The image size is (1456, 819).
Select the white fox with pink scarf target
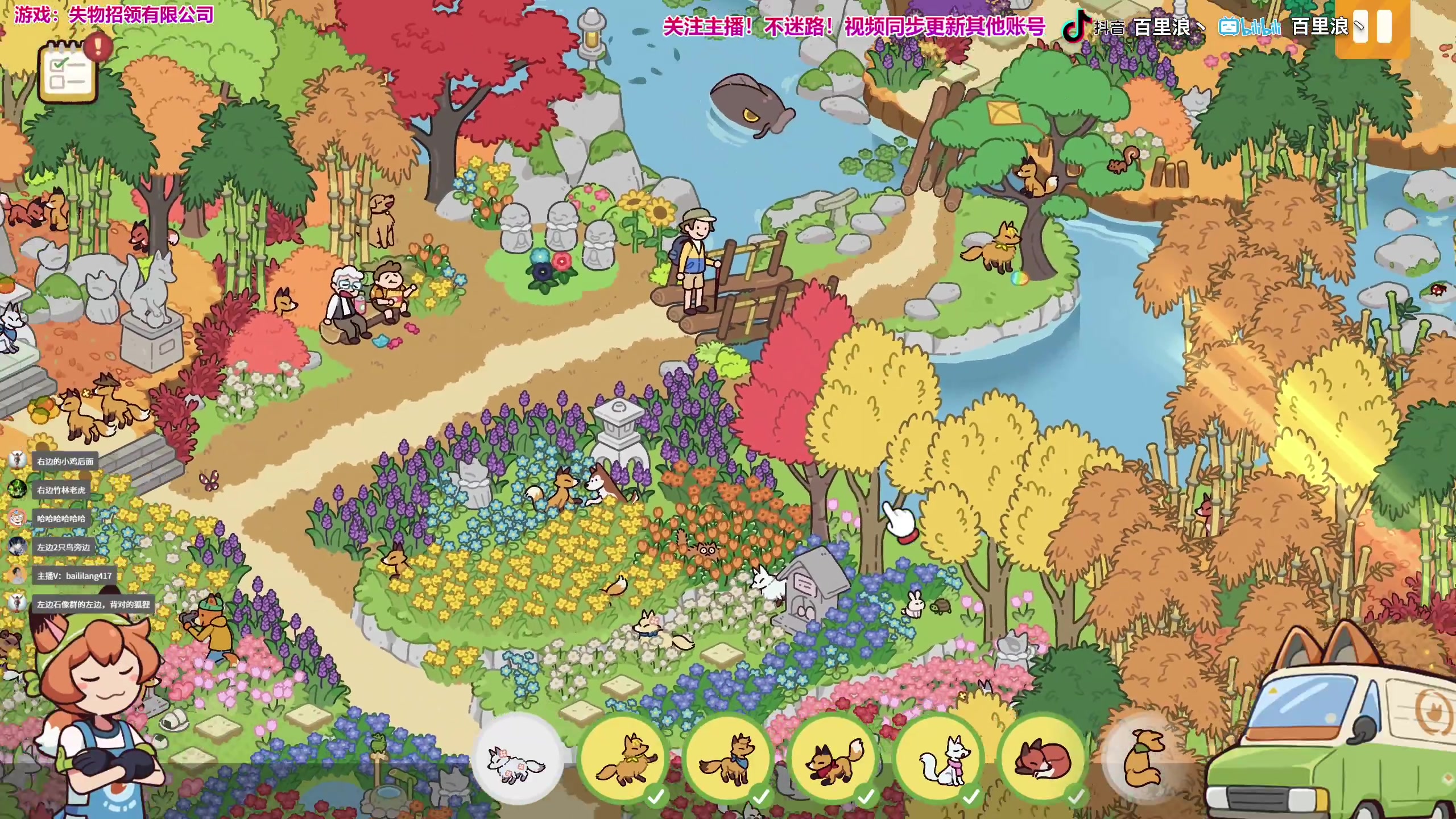[x=939, y=759]
